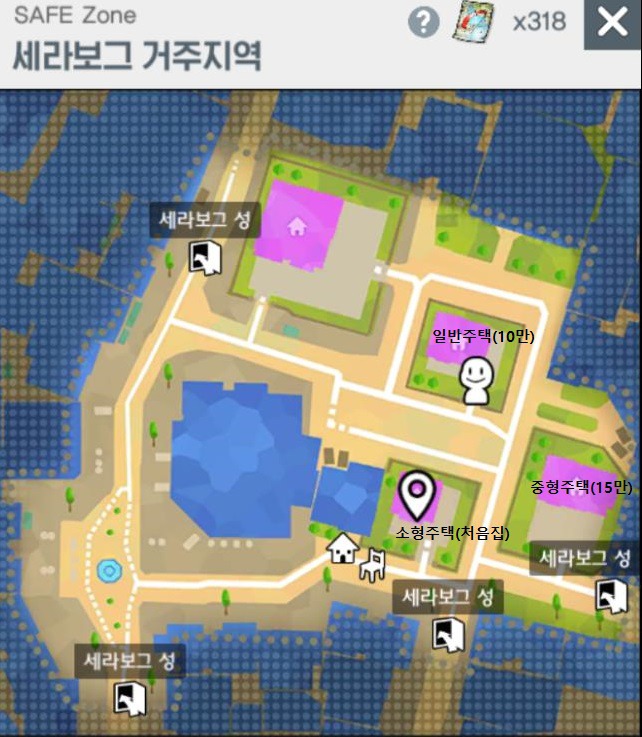The height and width of the screenshot is (737, 642).
Task: Open the question mark help
Action: [x=423, y=22]
